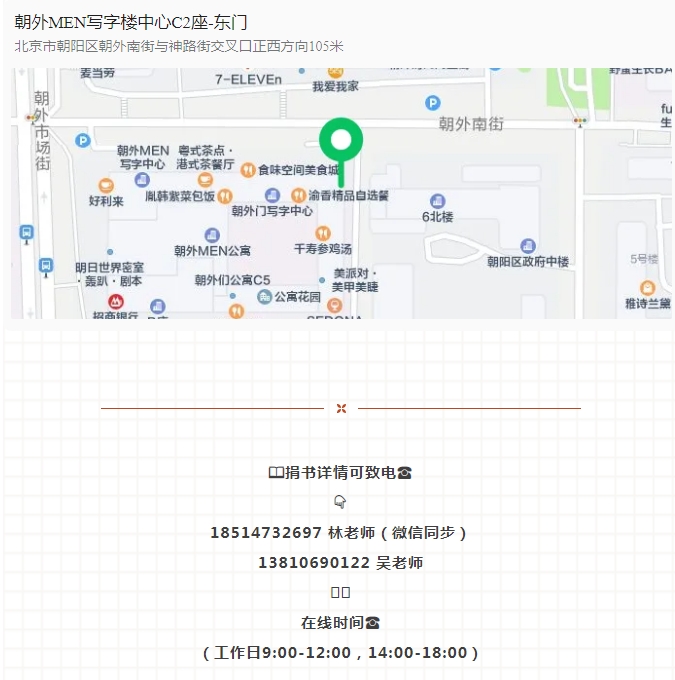Image resolution: width=675 pixels, height=680 pixels.
Task: Open the 朝外MEN写字楼中心C2座 location map card
Action: (340, 192)
